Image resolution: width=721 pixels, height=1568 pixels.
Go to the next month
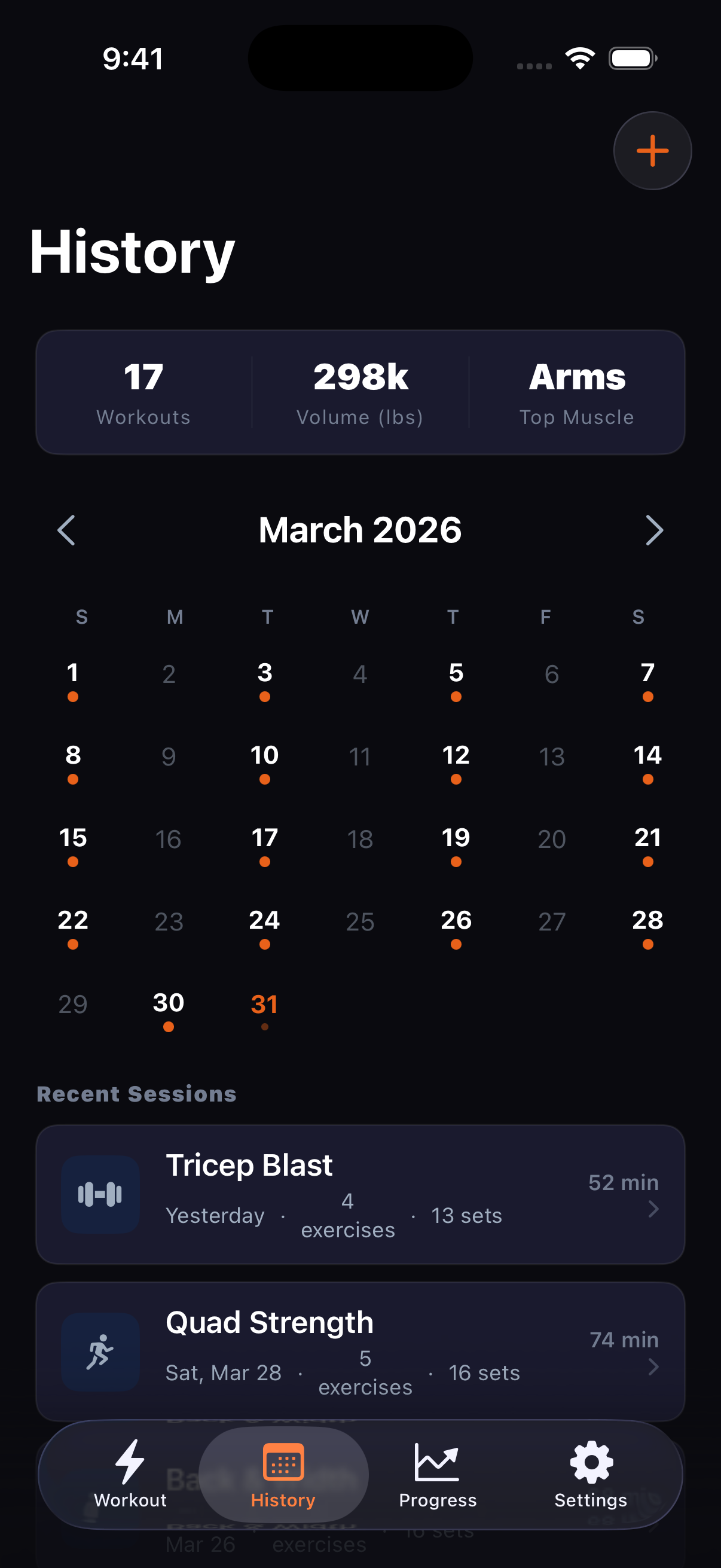(x=654, y=530)
